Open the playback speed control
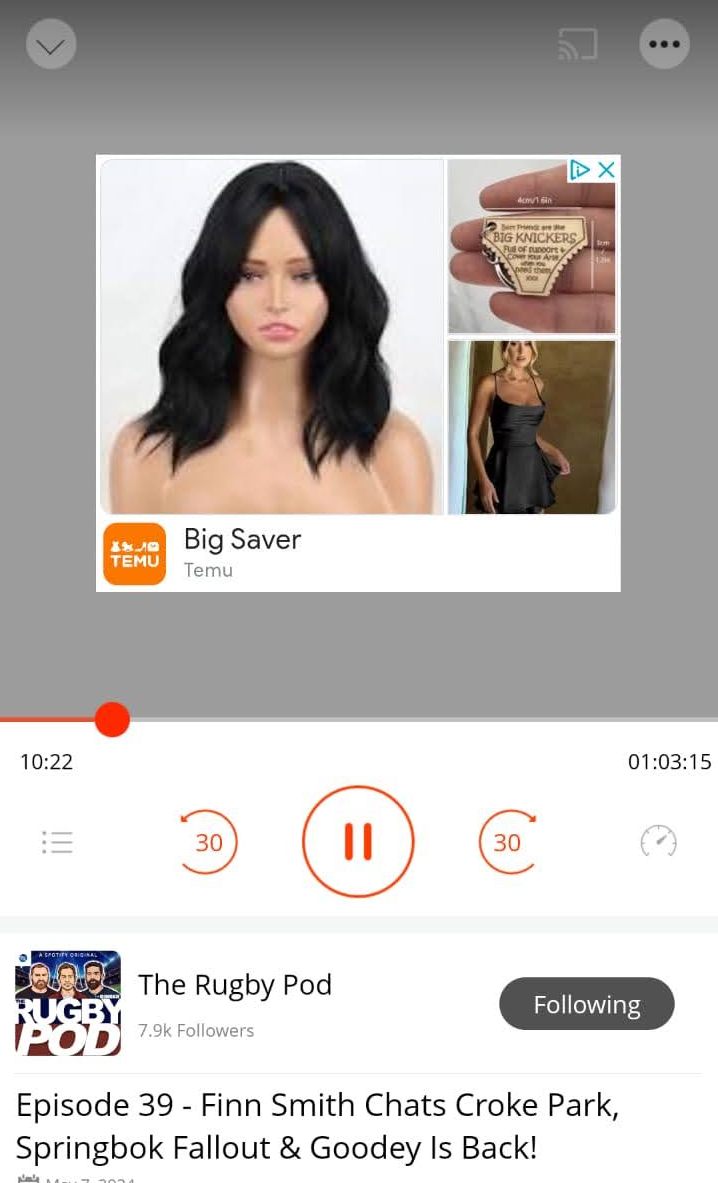The width and height of the screenshot is (718, 1183). pos(658,841)
